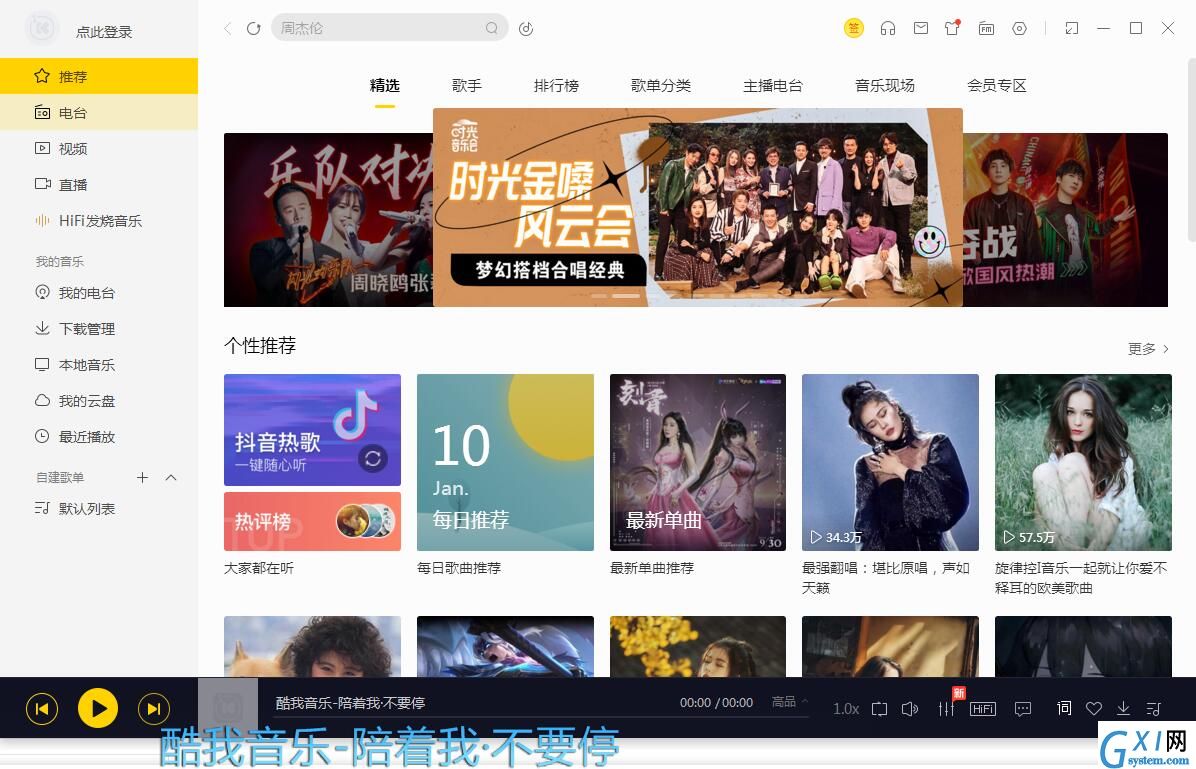
Task: Add a new playlist with plus icon
Action: pos(142,478)
